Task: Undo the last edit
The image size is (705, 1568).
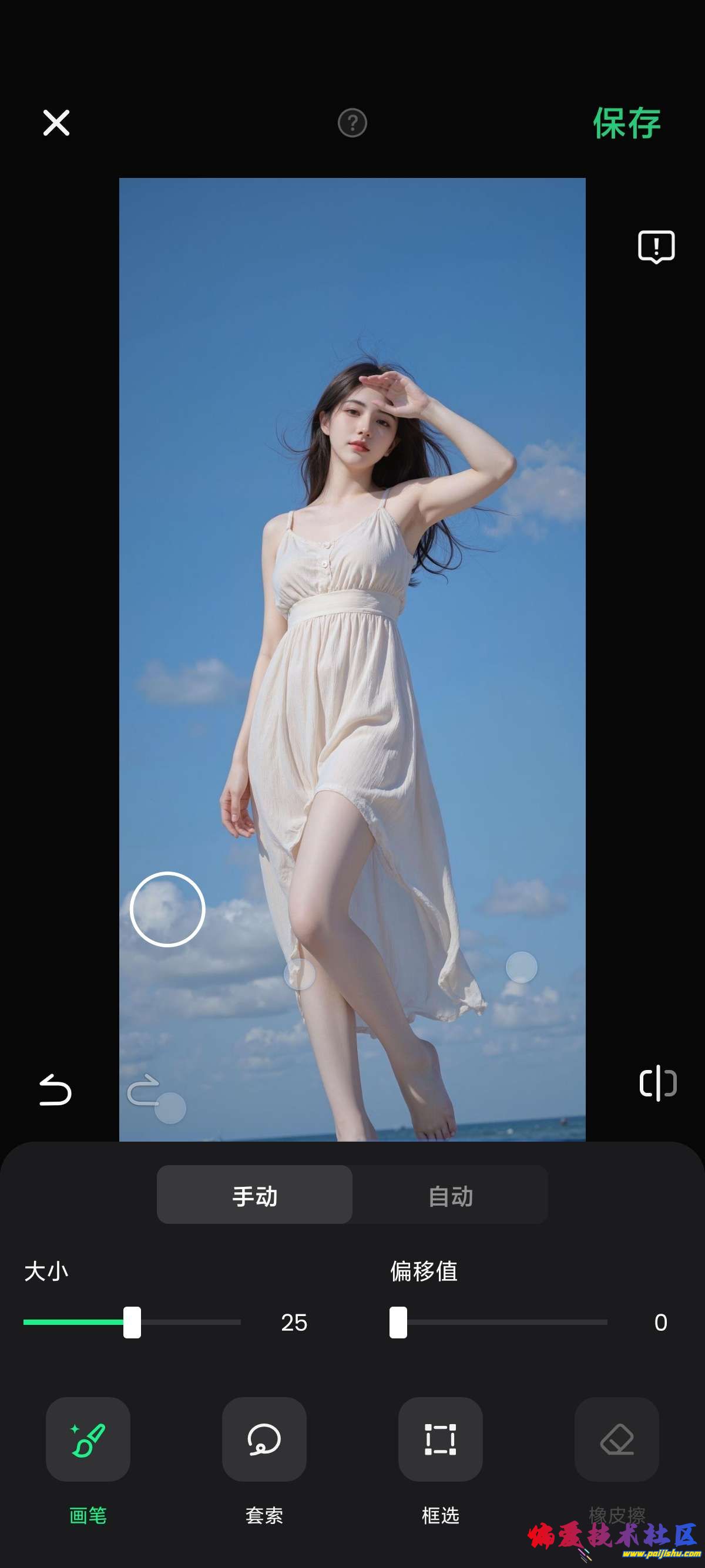Action: point(55,1089)
